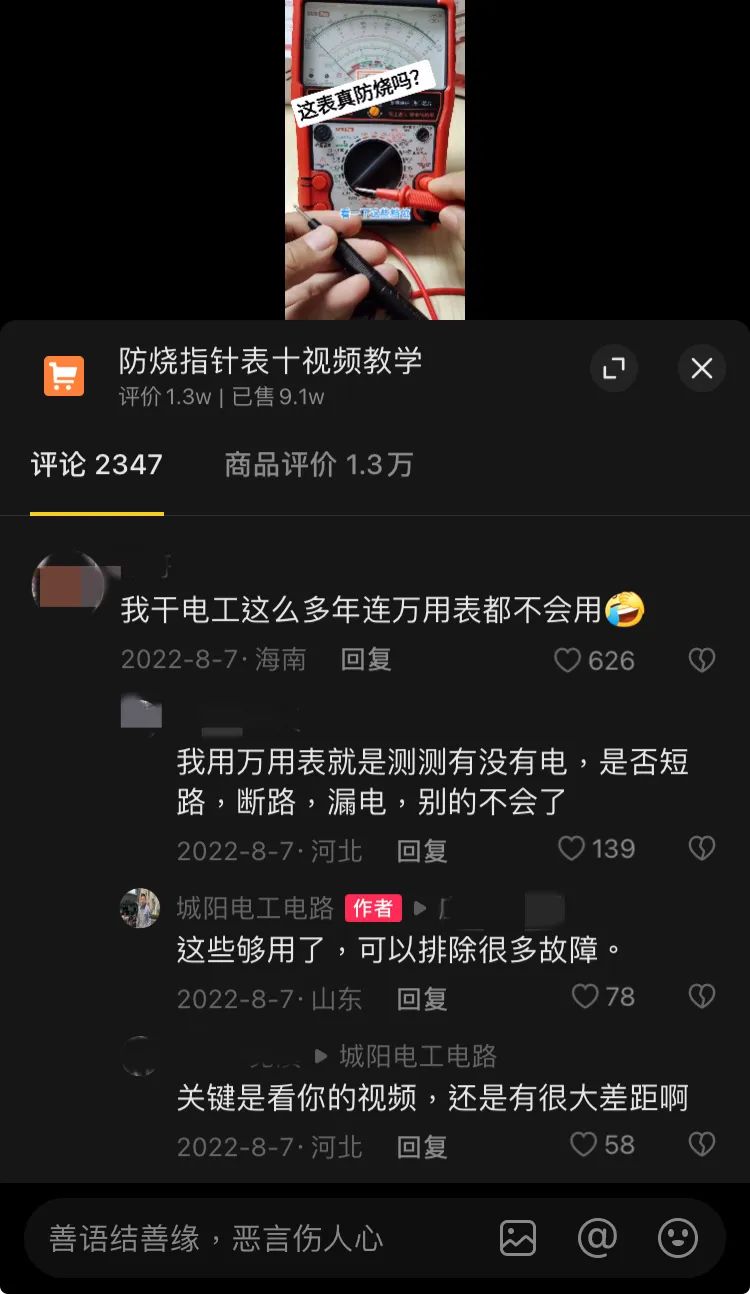Like the reply with 139 likes

pos(572,849)
